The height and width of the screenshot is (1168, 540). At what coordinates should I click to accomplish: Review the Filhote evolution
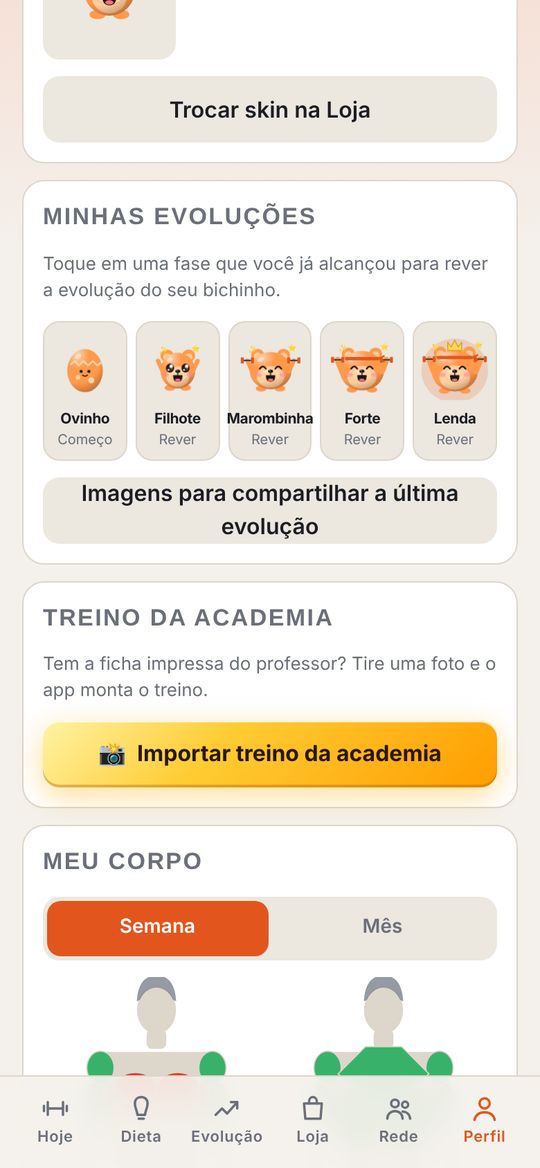click(177, 391)
